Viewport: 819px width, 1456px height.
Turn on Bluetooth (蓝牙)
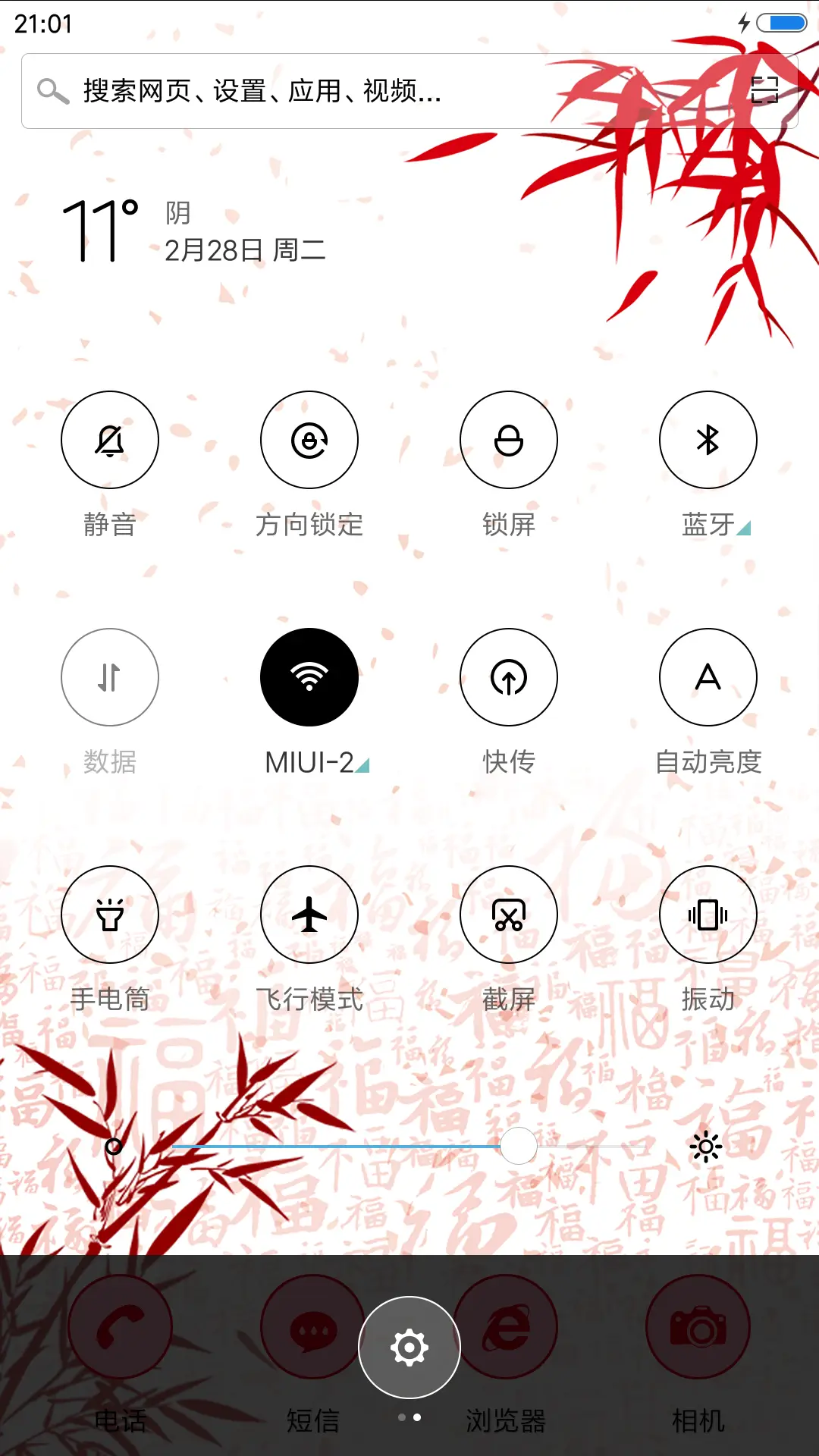(708, 440)
